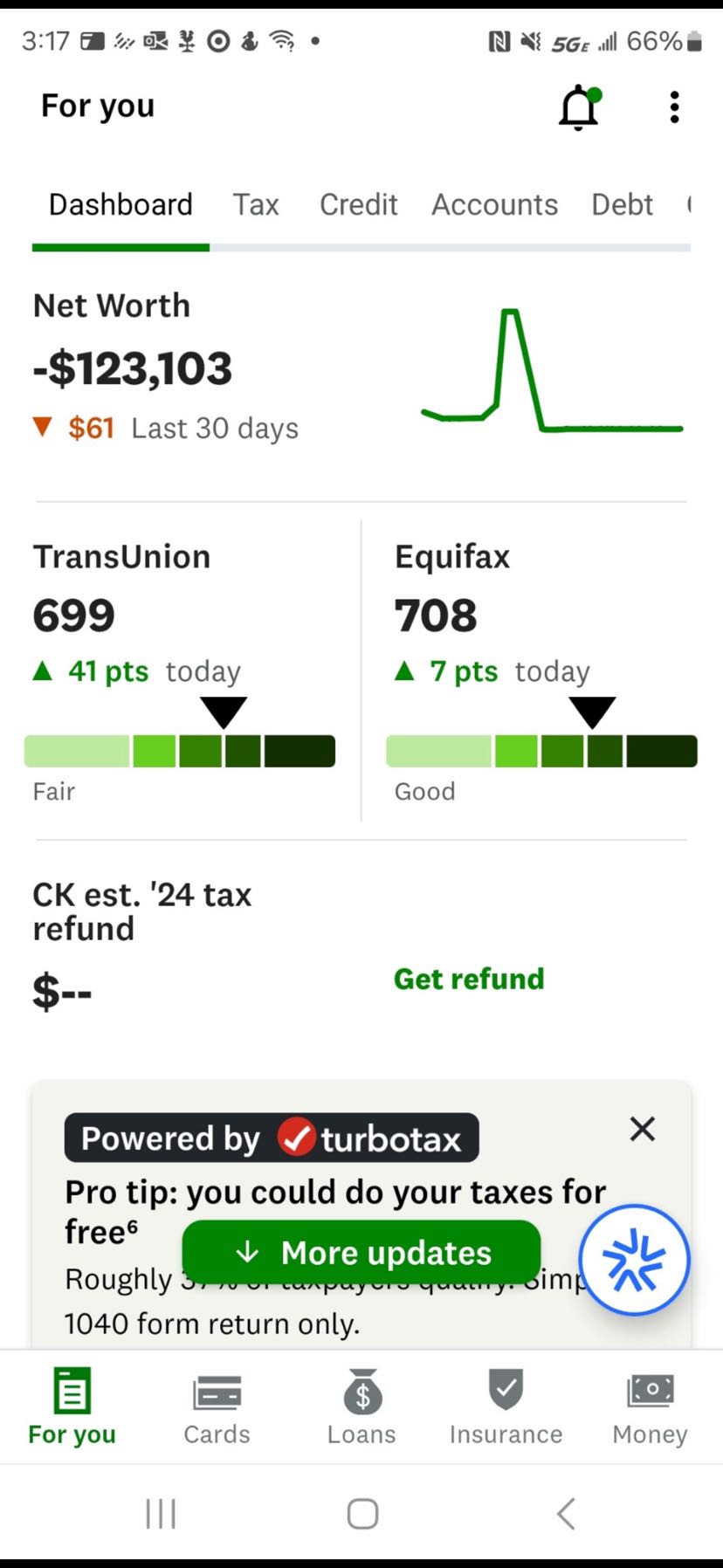Go to the Insurance bottom tab
This screenshot has height=1568, width=723.
pyautogui.click(x=506, y=1406)
